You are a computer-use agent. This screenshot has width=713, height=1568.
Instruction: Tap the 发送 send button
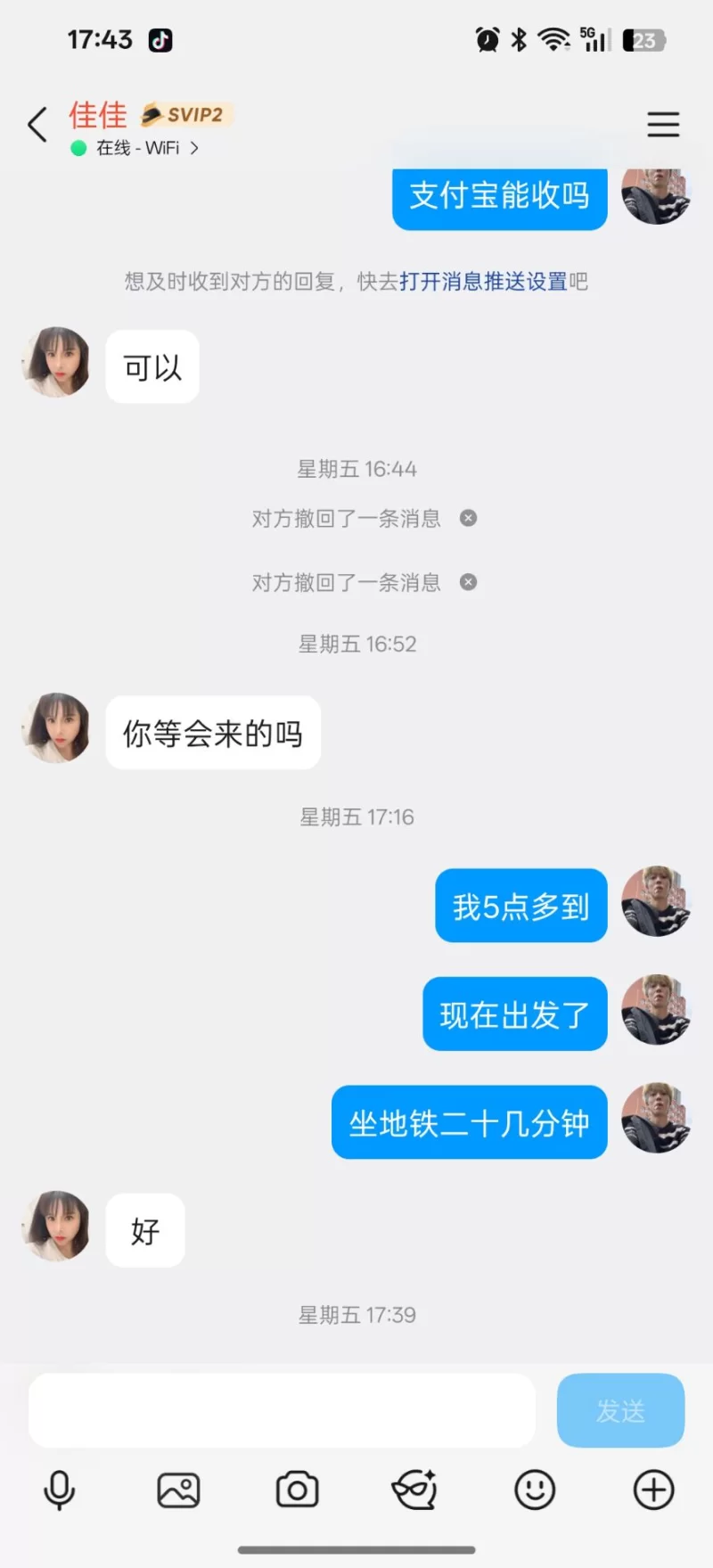point(620,1410)
